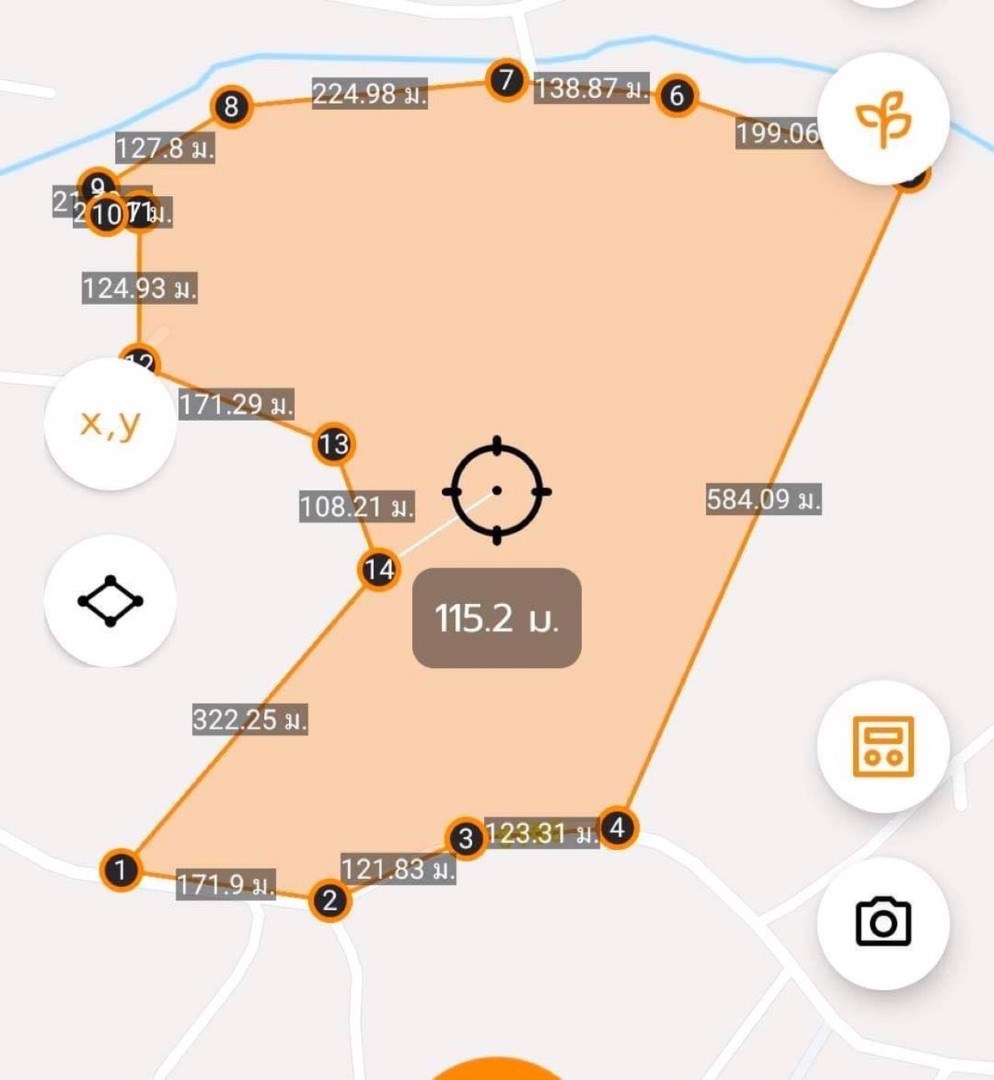This screenshot has width=994, height=1080.
Task: Tap the orange button at the bottom
Action: coord(497,1070)
